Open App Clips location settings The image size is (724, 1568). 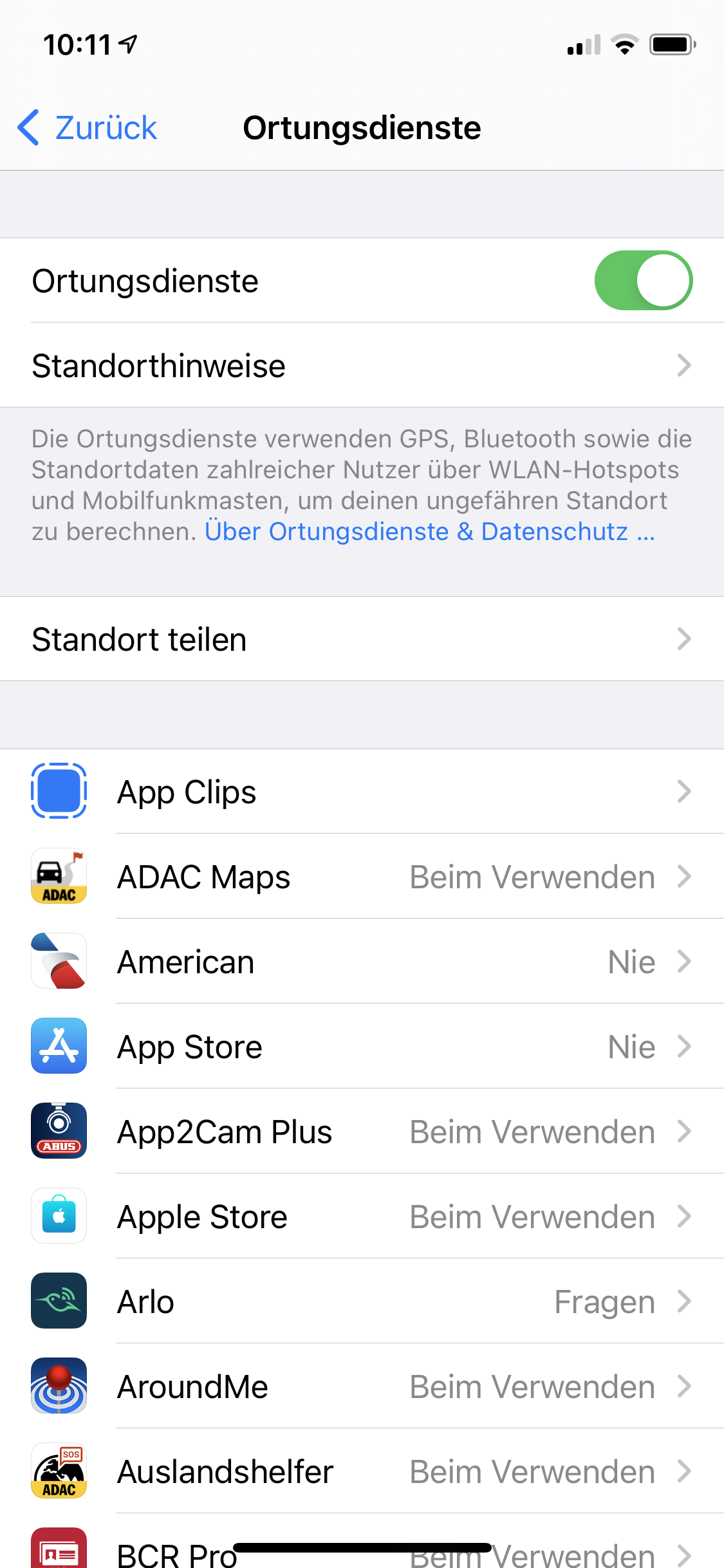362,791
